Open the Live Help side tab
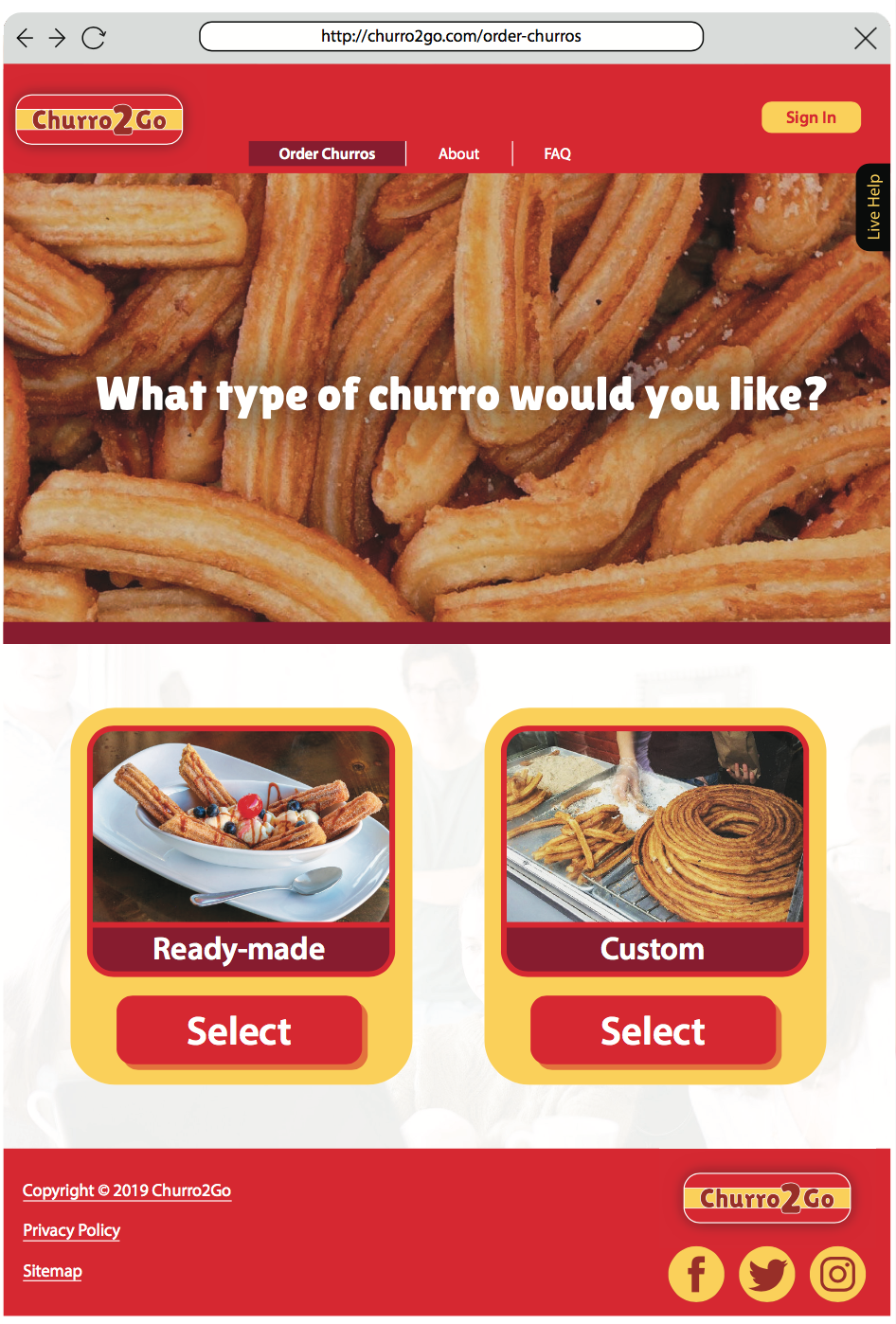 click(x=873, y=207)
